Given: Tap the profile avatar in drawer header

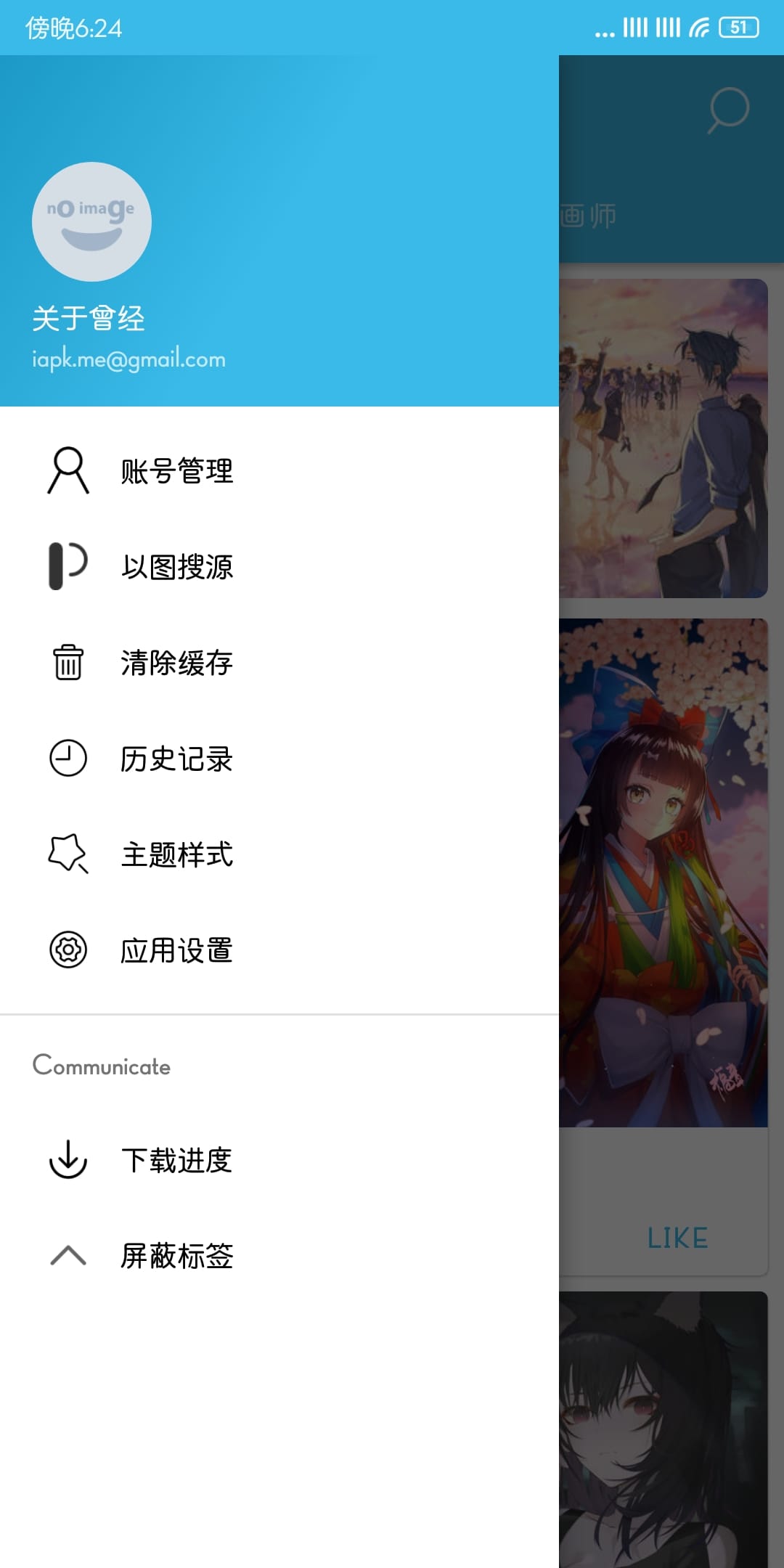Looking at the screenshot, I should click(x=91, y=221).
